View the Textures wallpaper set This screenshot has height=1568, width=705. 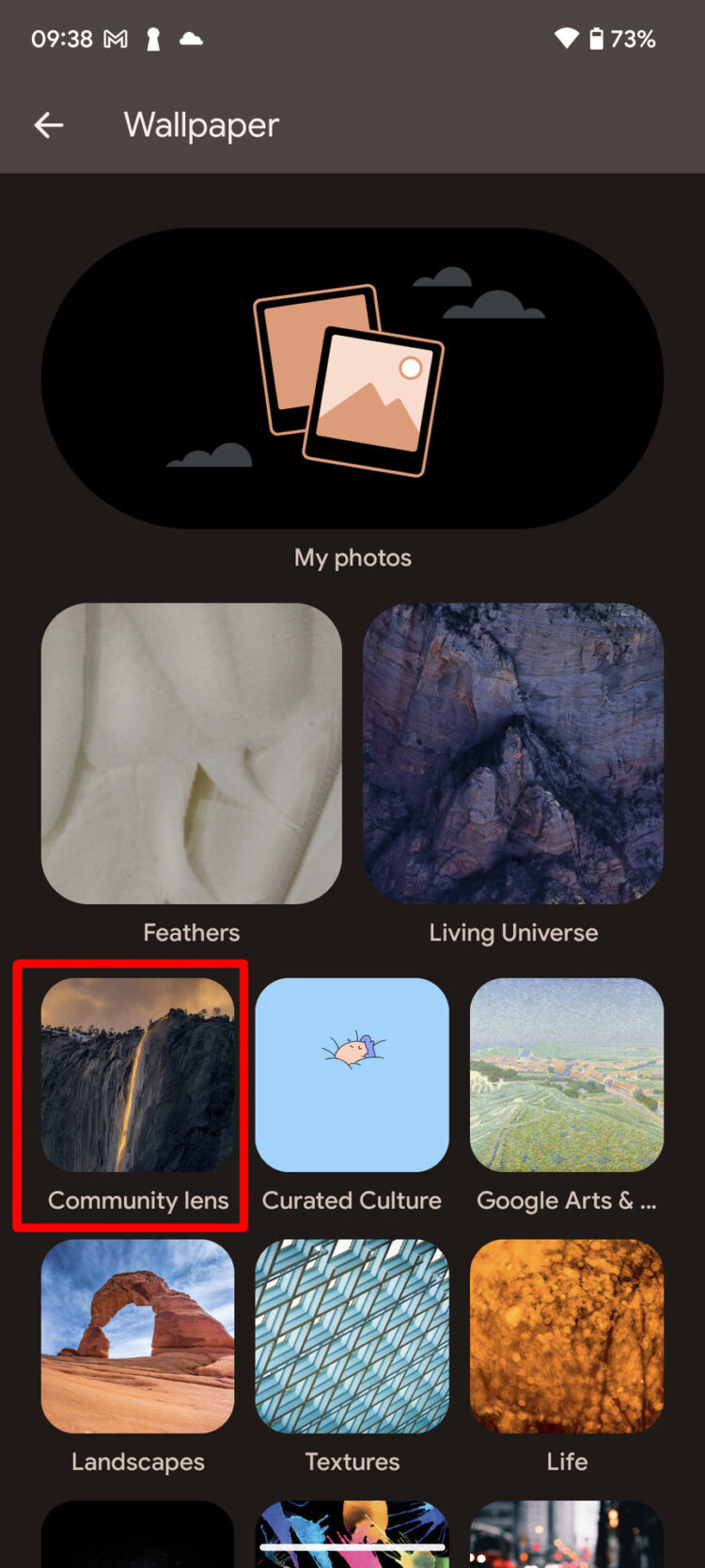tap(352, 1337)
